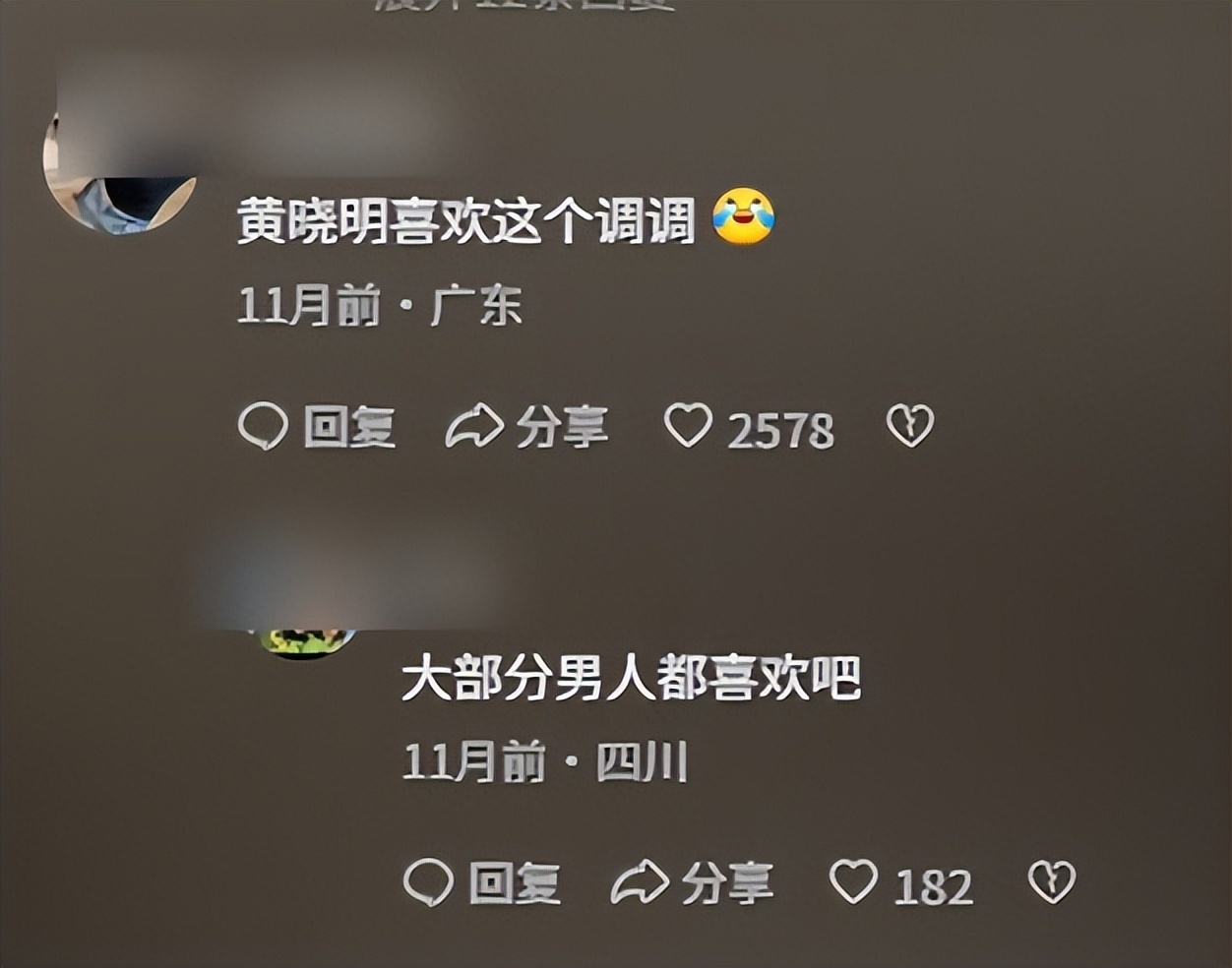
Task: Share the 黄晓明喜欢这个调调 comment
Action: [x=526, y=427]
